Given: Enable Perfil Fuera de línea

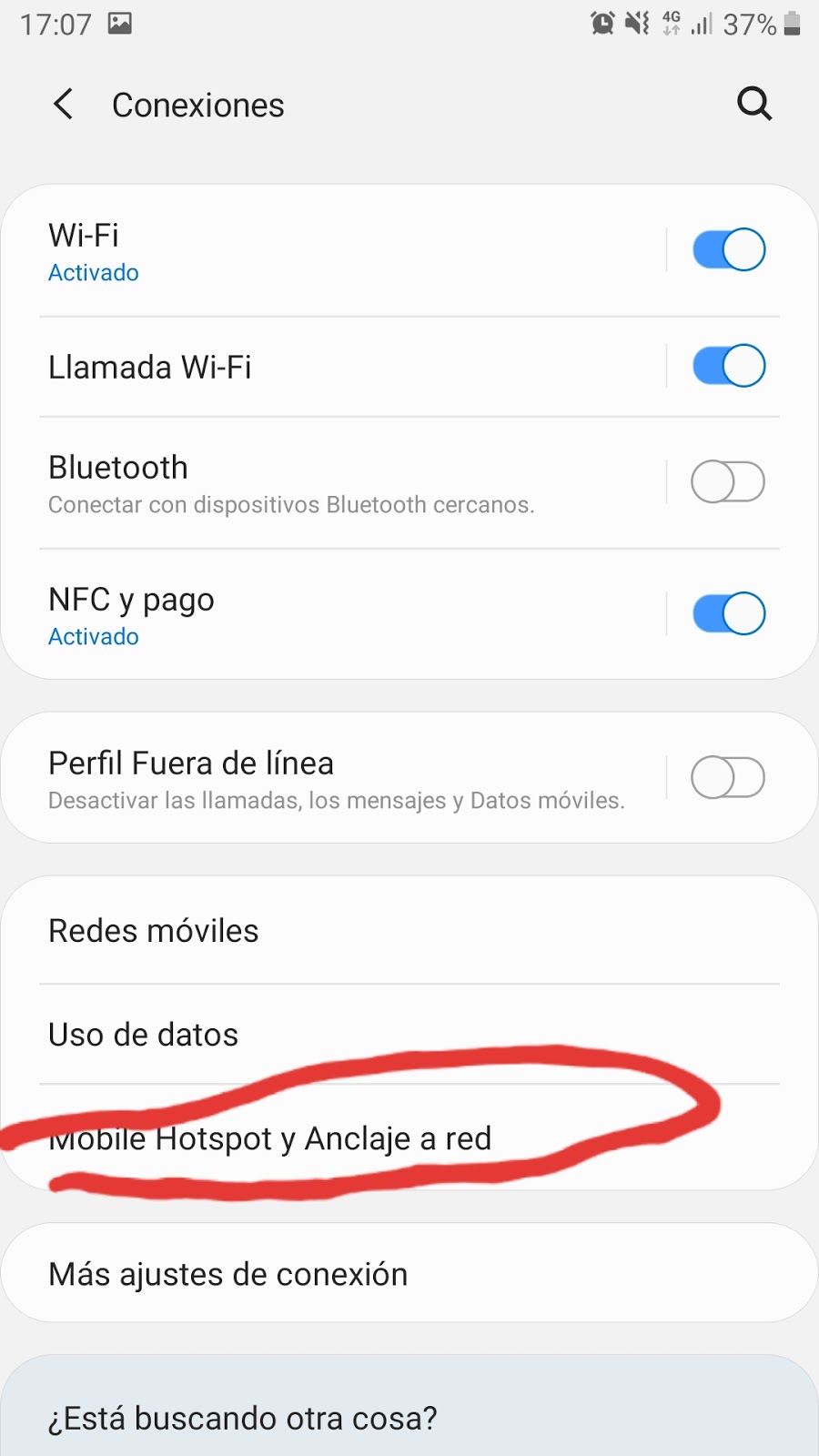Looking at the screenshot, I should coord(727,777).
